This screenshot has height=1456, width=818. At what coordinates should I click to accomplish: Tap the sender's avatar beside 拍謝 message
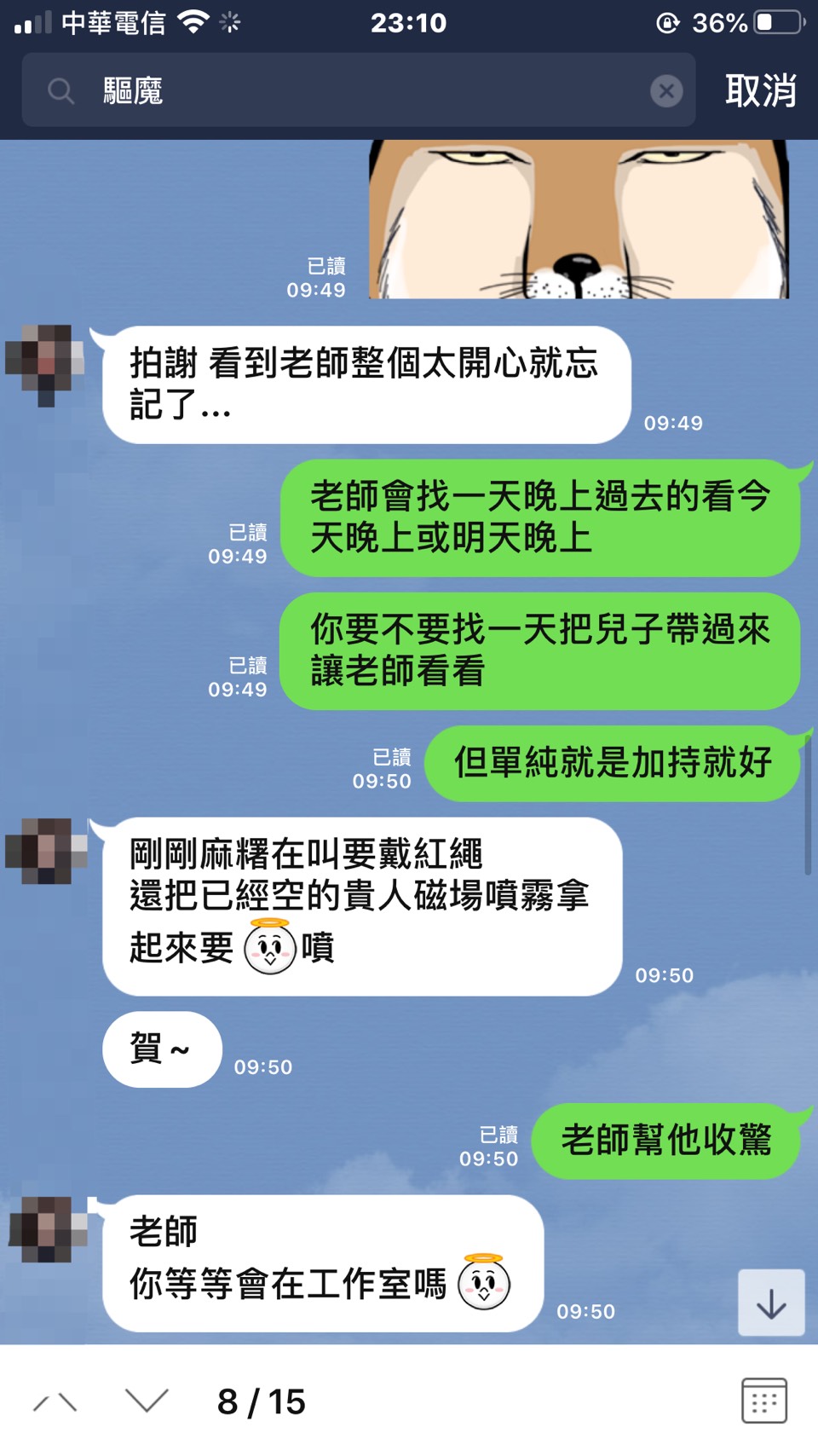tap(46, 364)
